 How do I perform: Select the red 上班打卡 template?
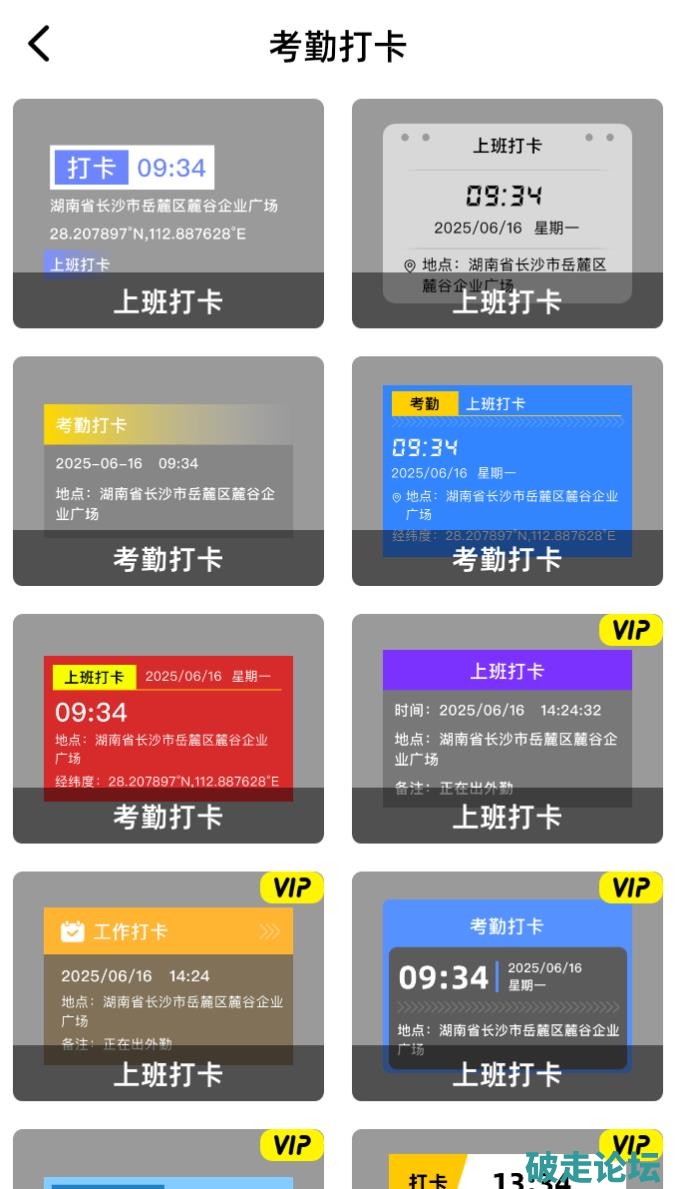click(168, 729)
